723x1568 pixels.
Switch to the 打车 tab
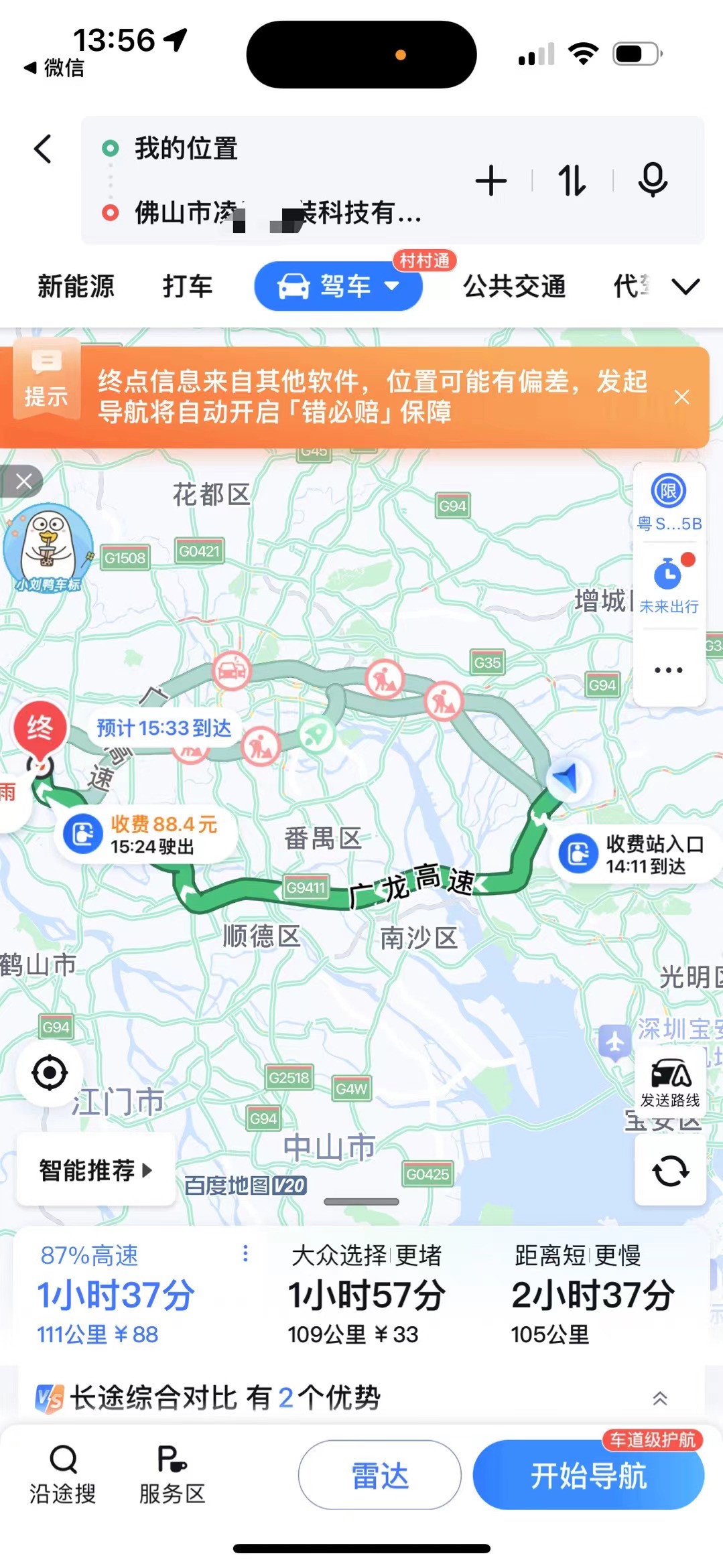tap(187, 287)
